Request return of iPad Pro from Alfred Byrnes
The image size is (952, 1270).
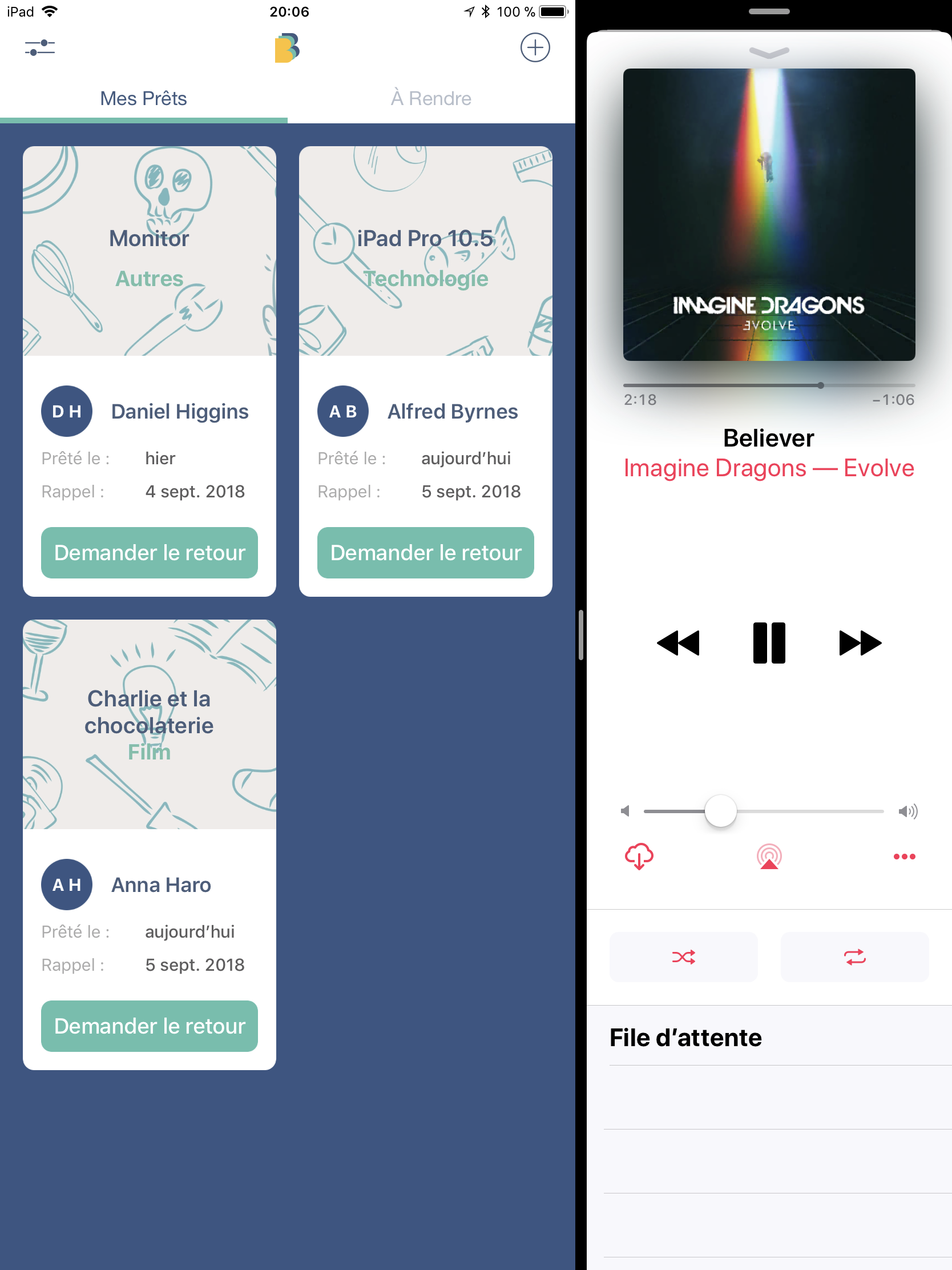point(425,552)
